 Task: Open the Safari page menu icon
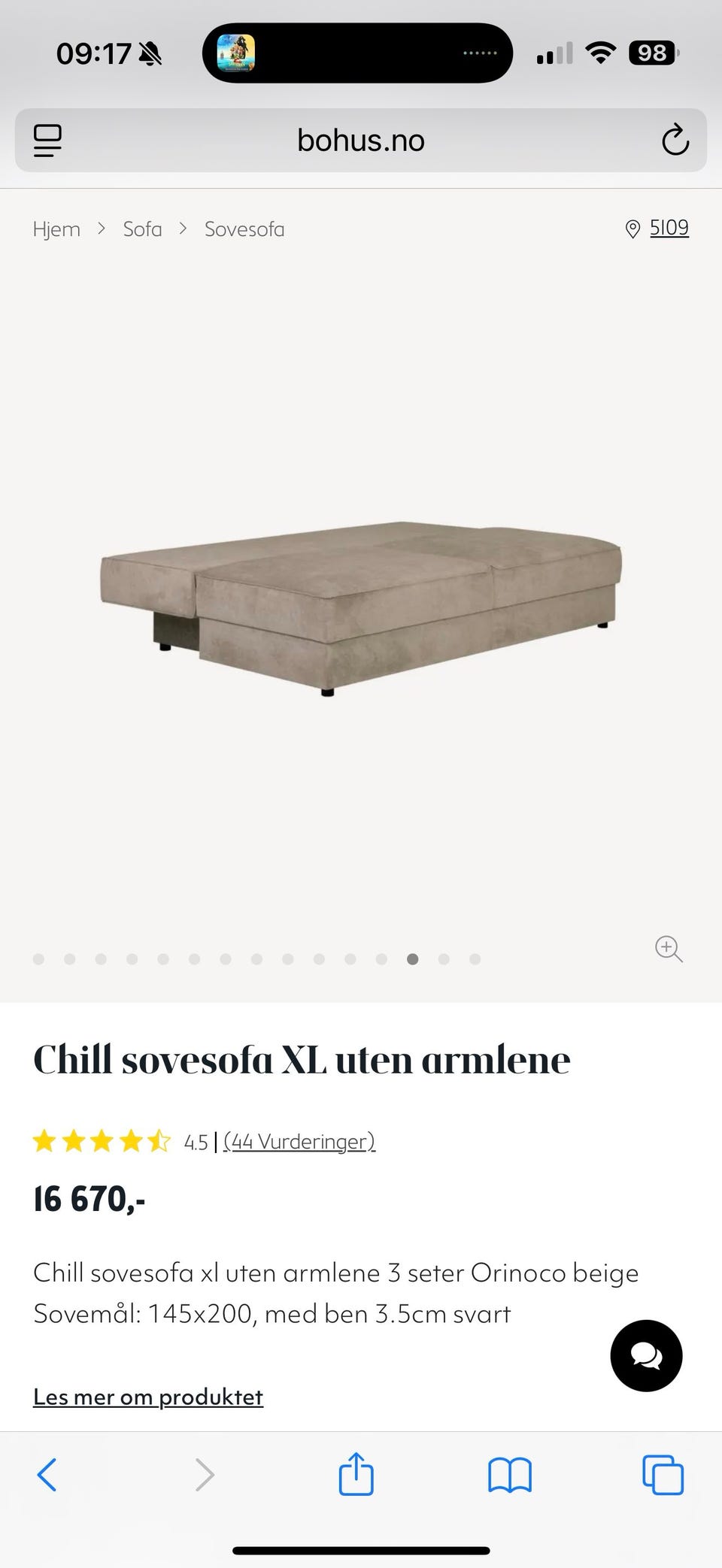click(47, 141)
